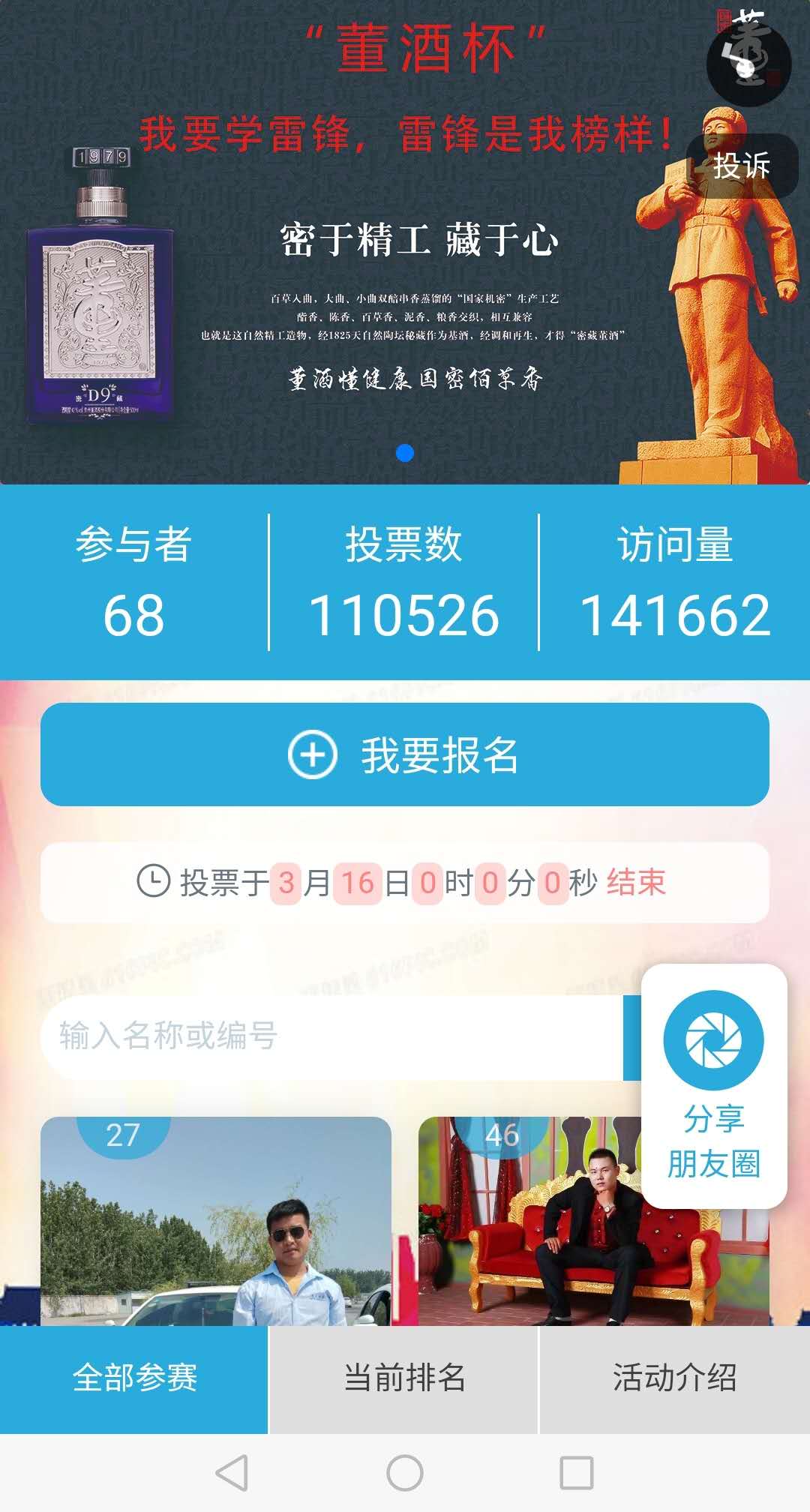The width and height of the screenshot is (810, 1512).
Task: Tap the 投诉 complaint button
Action: (741, 166)
